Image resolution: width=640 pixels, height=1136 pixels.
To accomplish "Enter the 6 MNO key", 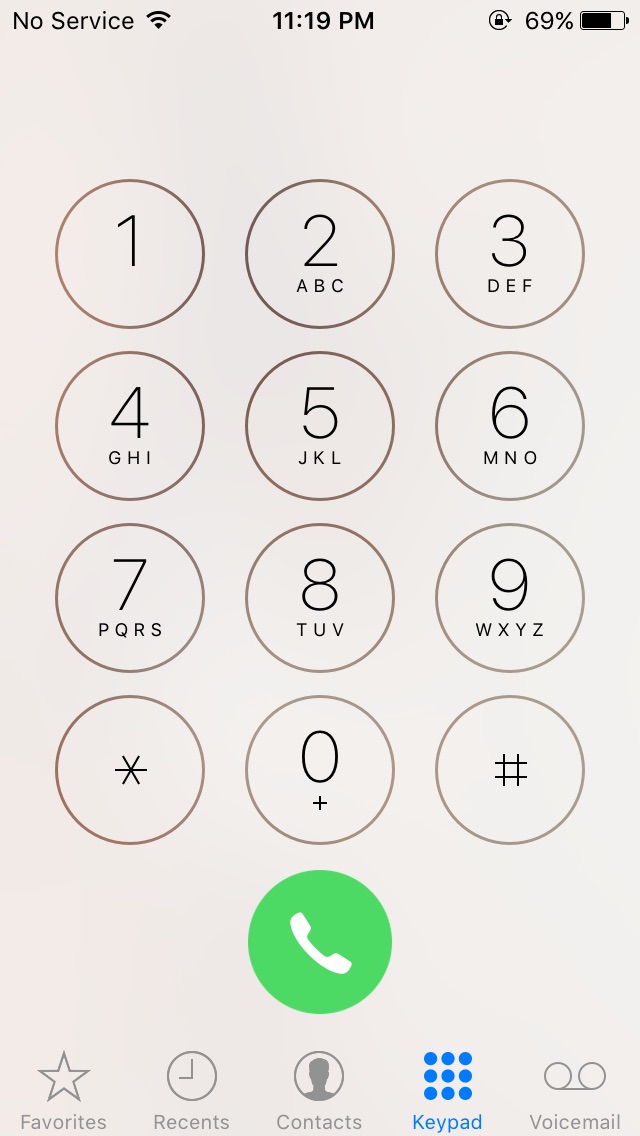I will pos(510,426).
